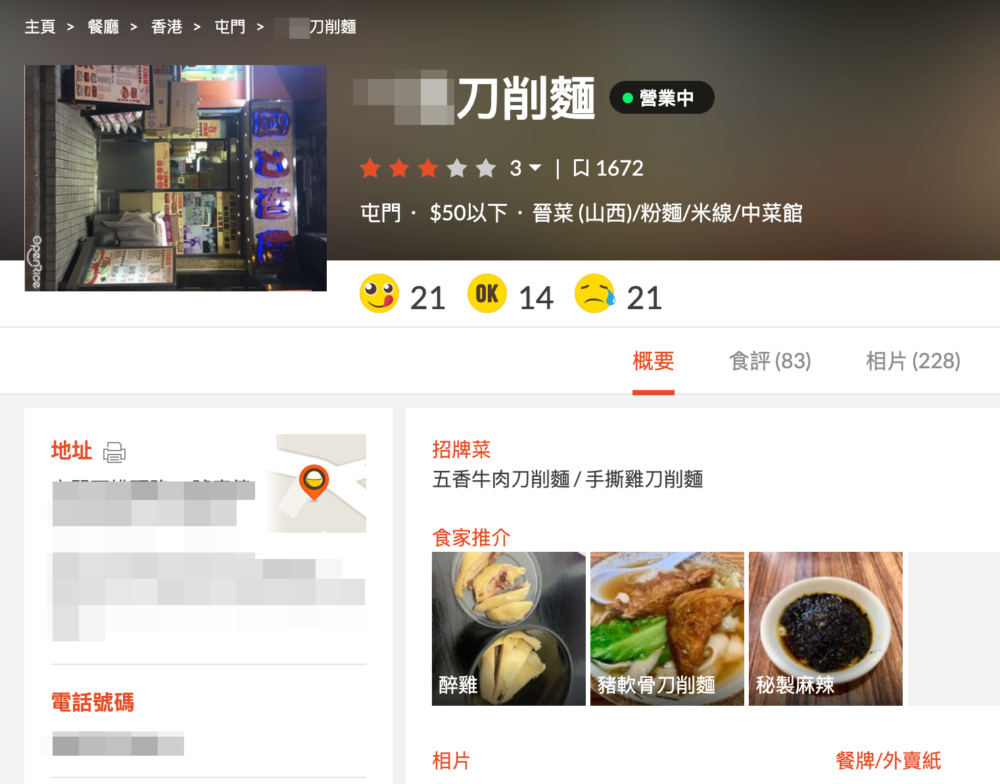The width and height of the screenshot is (1000, 784).
Task: Open the 屯門 breadcrumb link
Action: pos(230,27)
